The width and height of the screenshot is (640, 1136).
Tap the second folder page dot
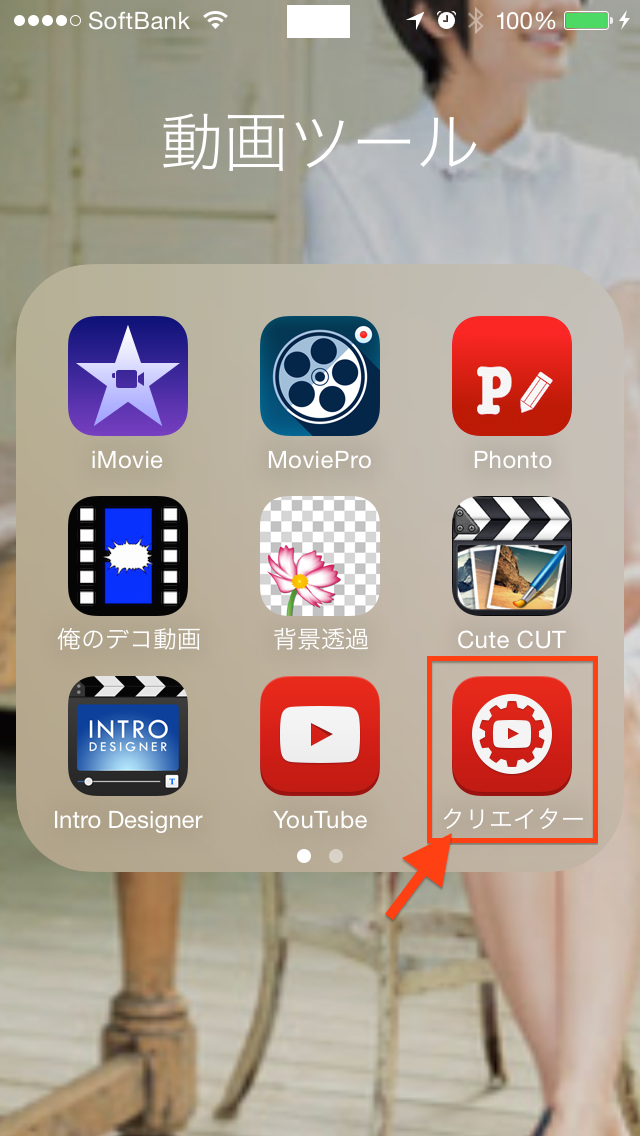(x=336, y=856)
